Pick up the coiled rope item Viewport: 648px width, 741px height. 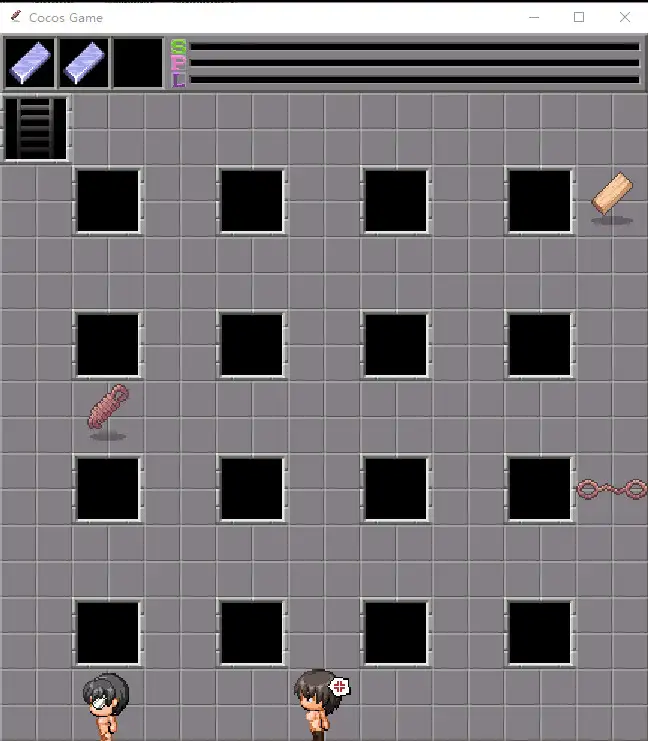point(108,407)
